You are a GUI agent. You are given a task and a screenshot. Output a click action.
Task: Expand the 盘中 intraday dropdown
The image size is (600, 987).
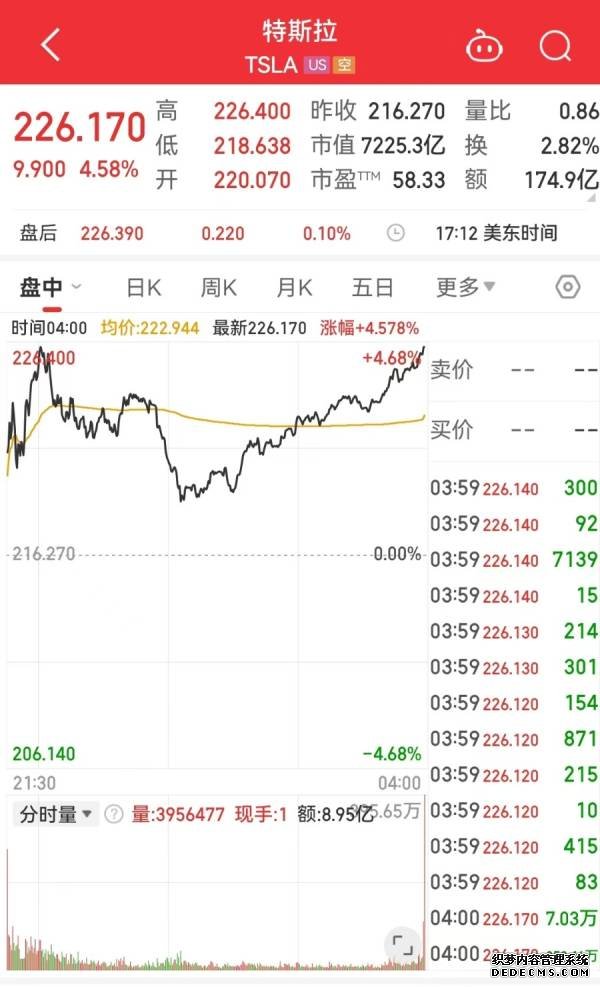pyautogui.click(x=50, y=288)
